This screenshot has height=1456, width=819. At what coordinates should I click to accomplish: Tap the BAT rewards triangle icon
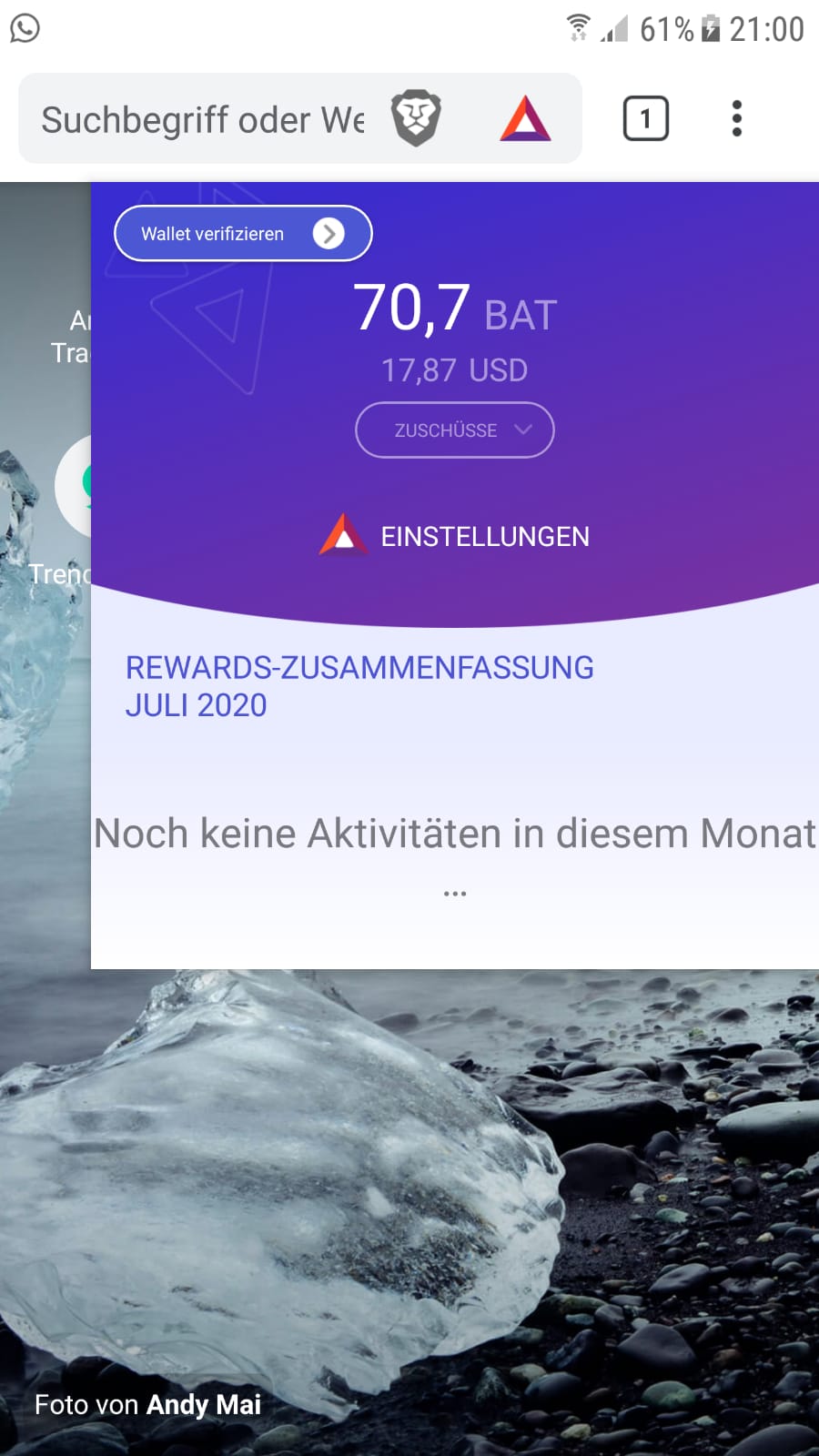tap(525, 118)
